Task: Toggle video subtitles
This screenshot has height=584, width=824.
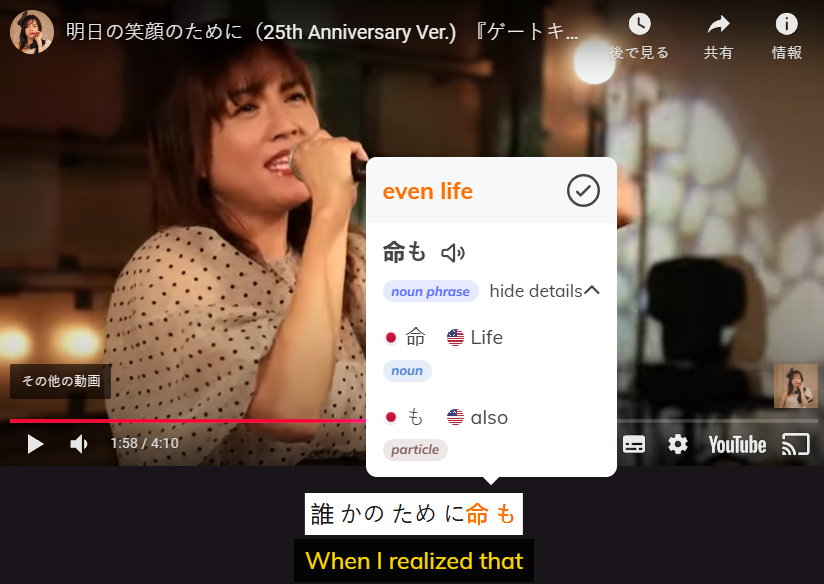Action: click(x=634, y=444)
